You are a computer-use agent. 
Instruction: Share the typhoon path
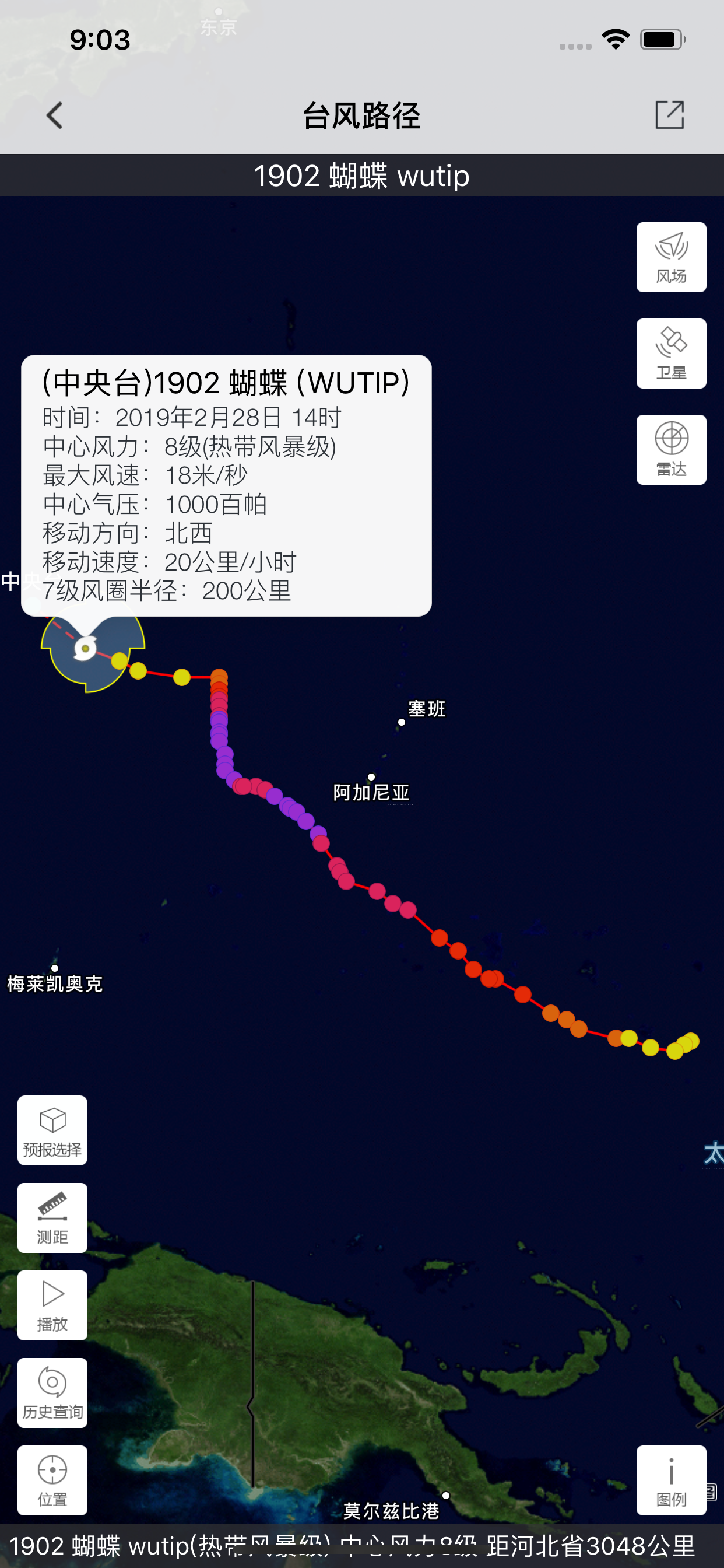[x=669, y=115]
